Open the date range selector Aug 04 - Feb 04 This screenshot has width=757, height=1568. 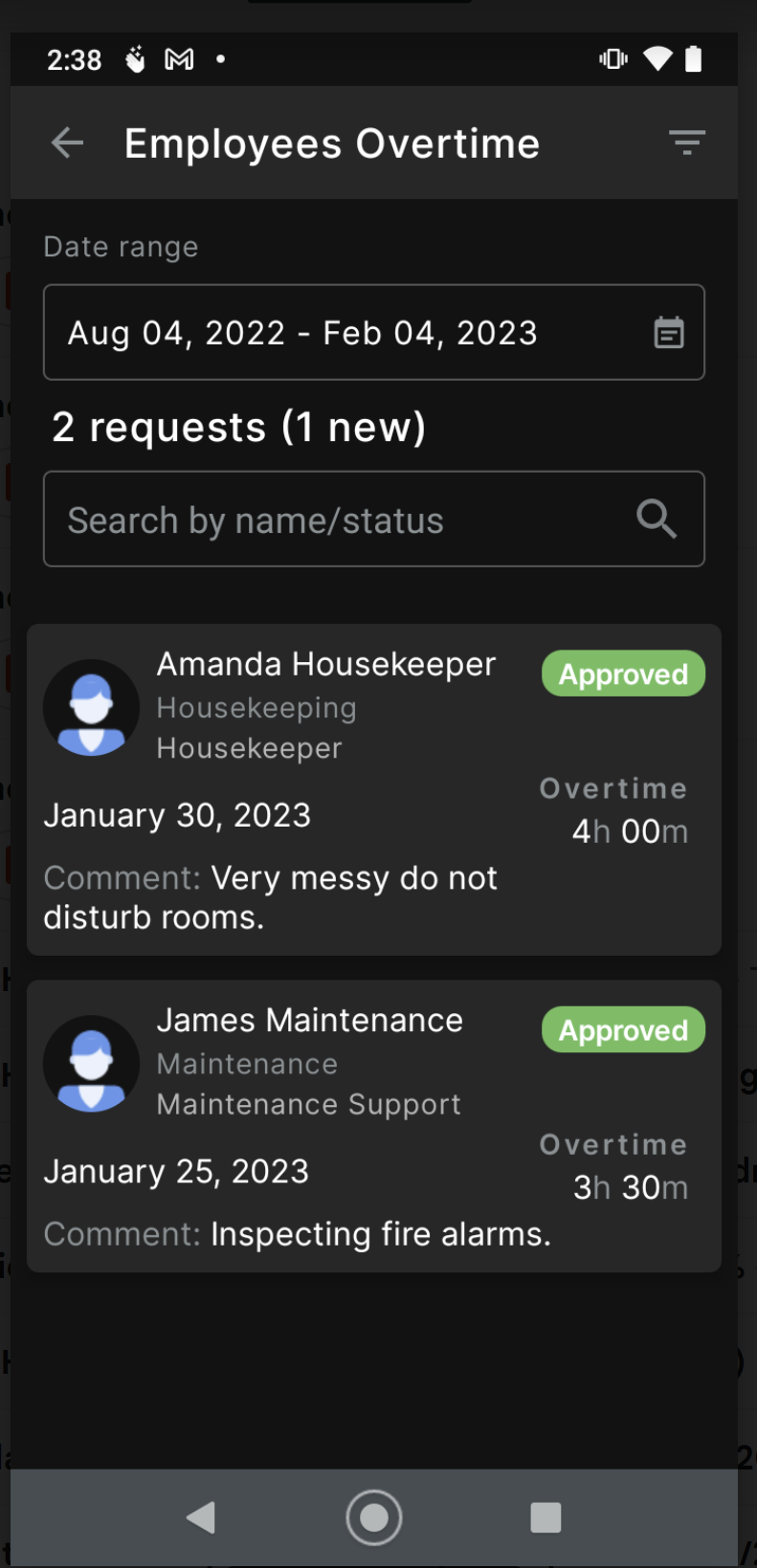point(301,332)
